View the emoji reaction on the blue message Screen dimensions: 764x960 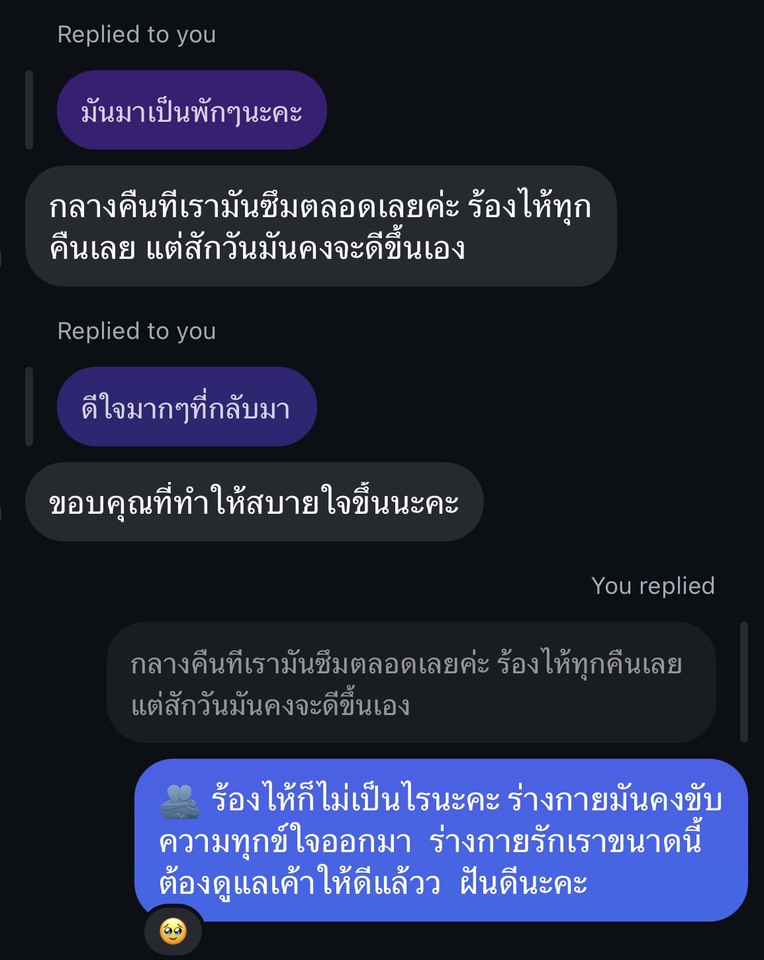pos(173,931)
